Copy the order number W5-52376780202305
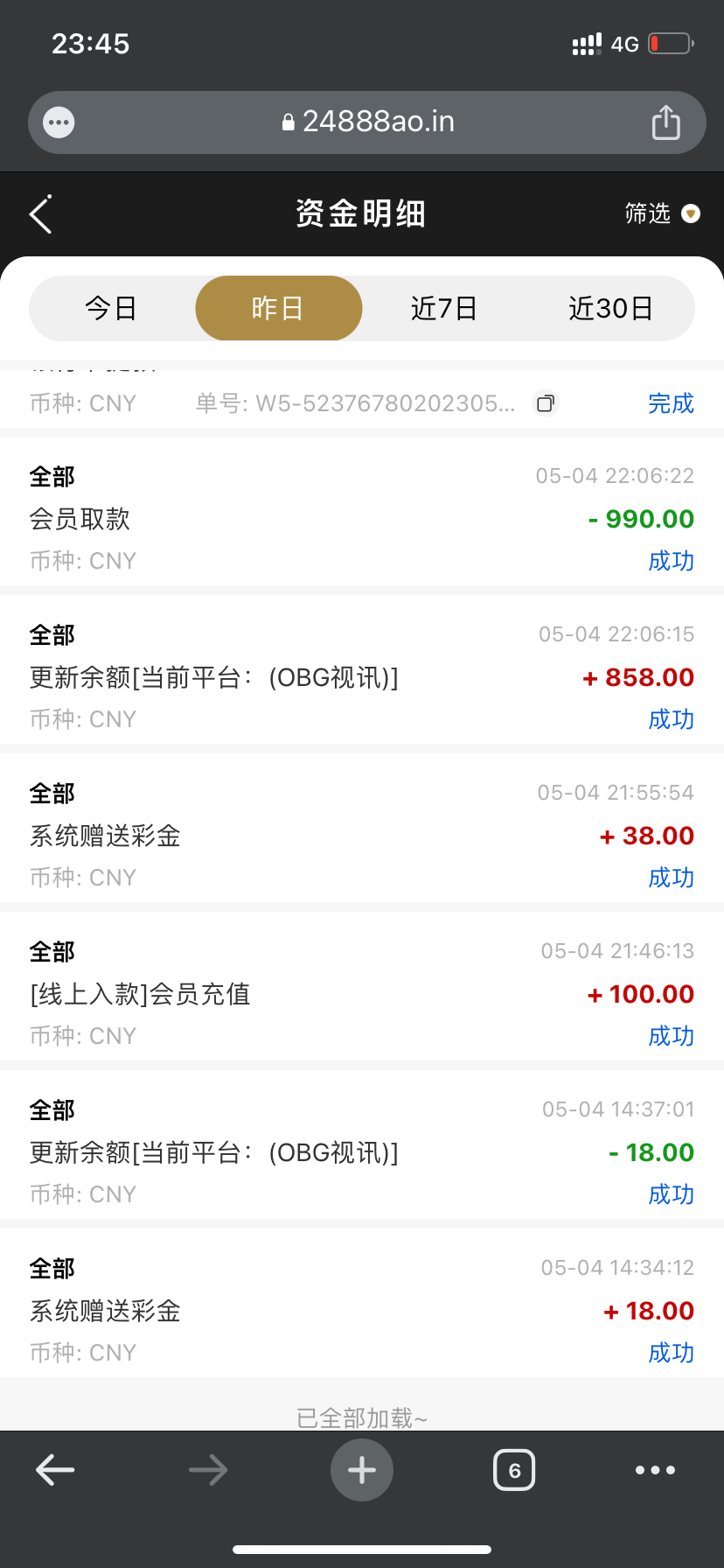This screenshot has width=724, height=1568. tap(546, 403)
